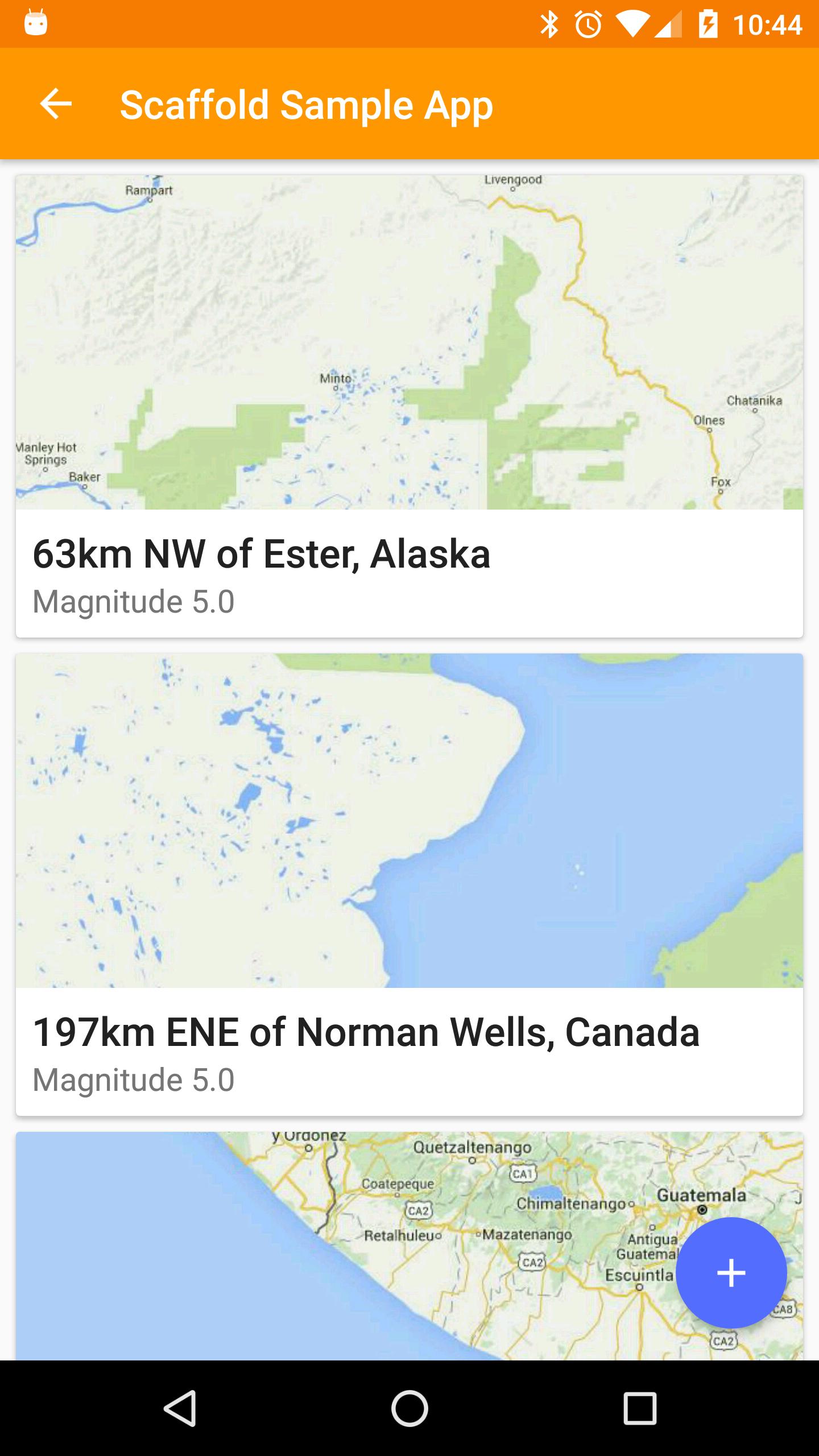
Task: Tap the blue plus floating action button
Action: (x=731, y=1273)
